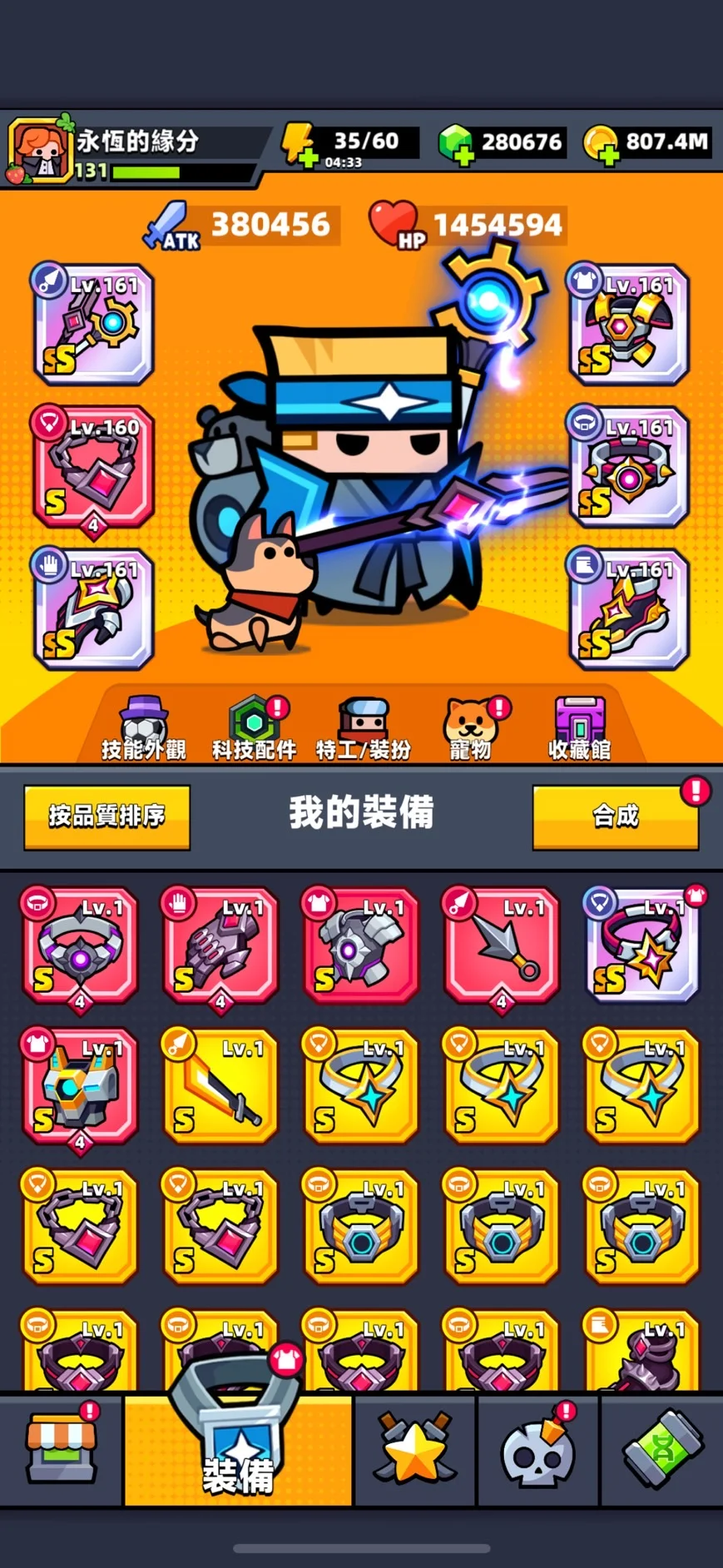
Task: Switch to the shop tab
Action: (x=61, y=1451)
